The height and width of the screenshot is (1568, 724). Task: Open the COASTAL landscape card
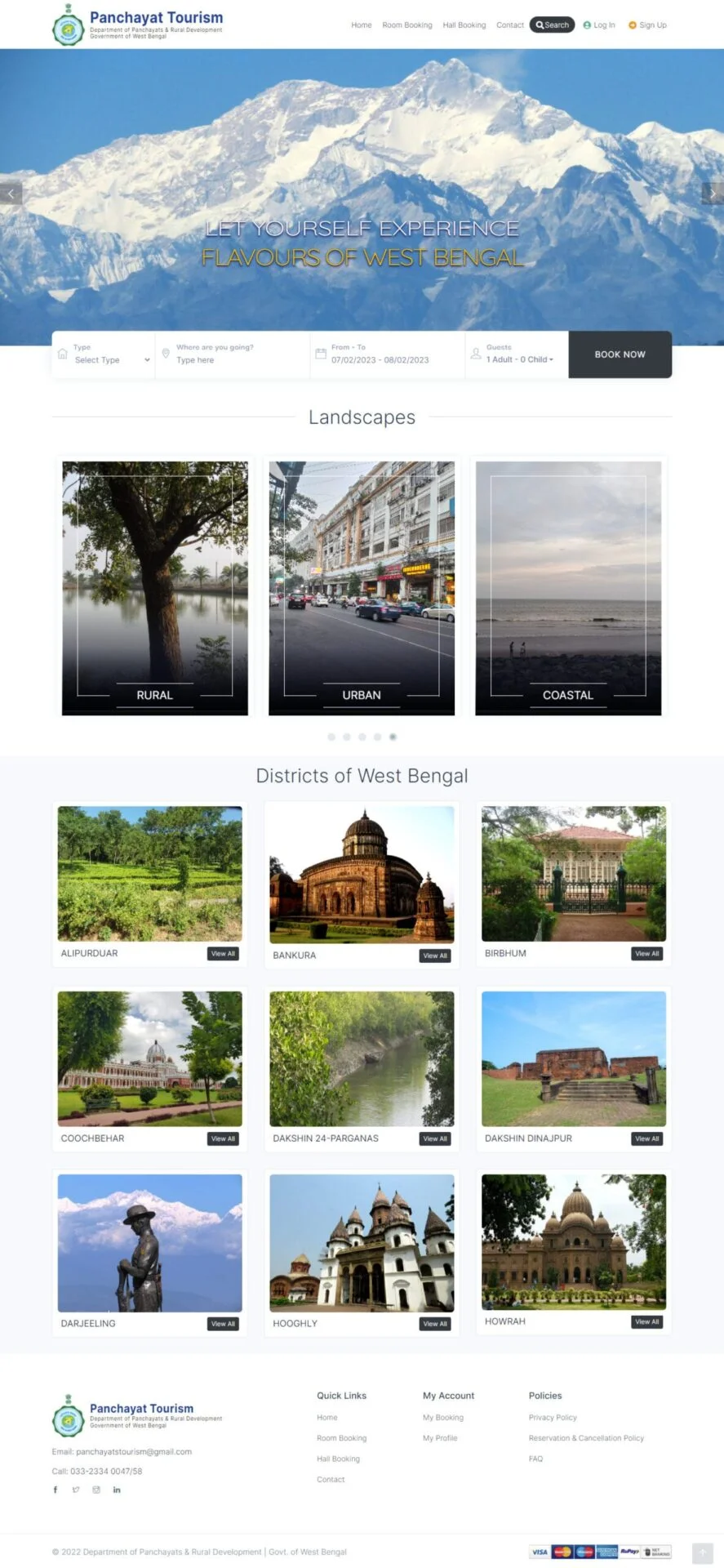(x=568, y=588)
